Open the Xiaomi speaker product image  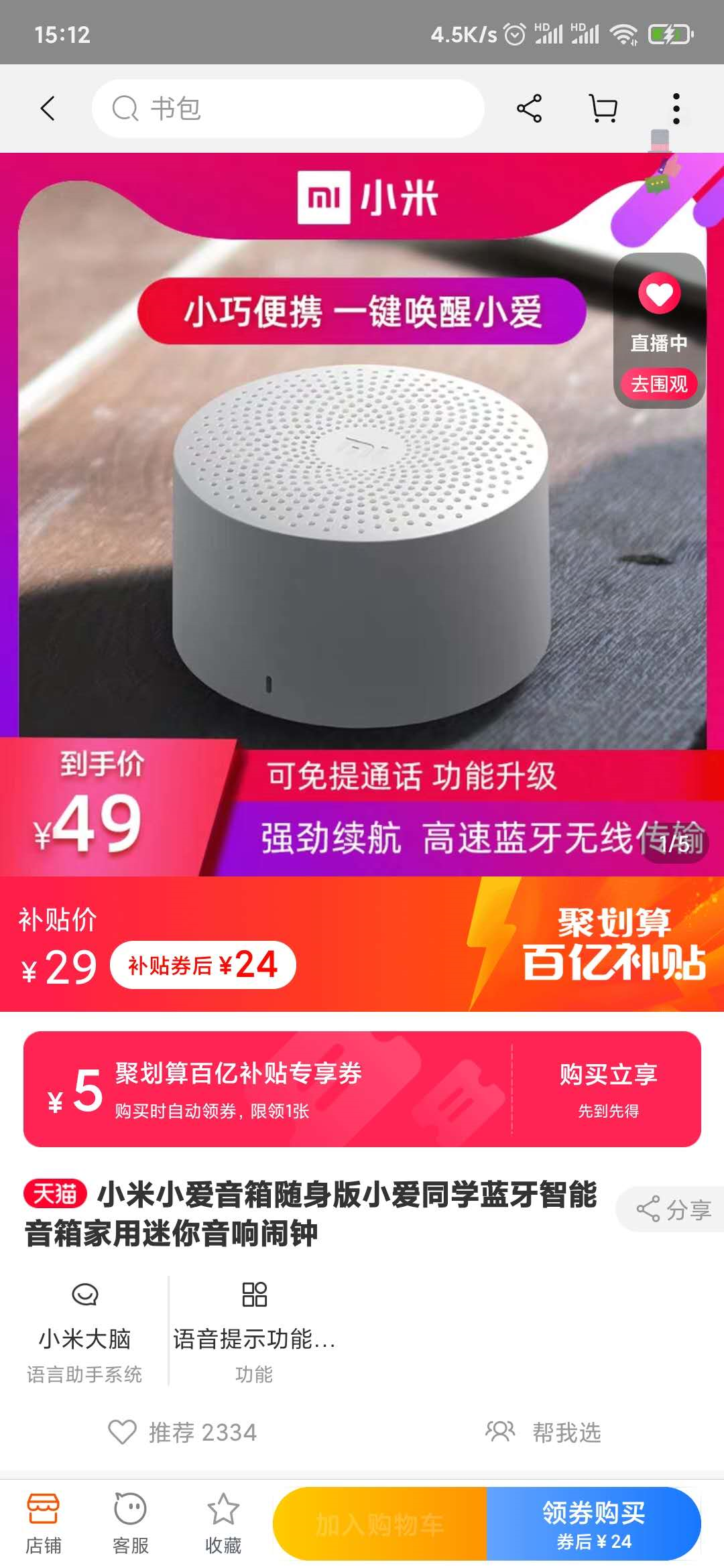362,536
